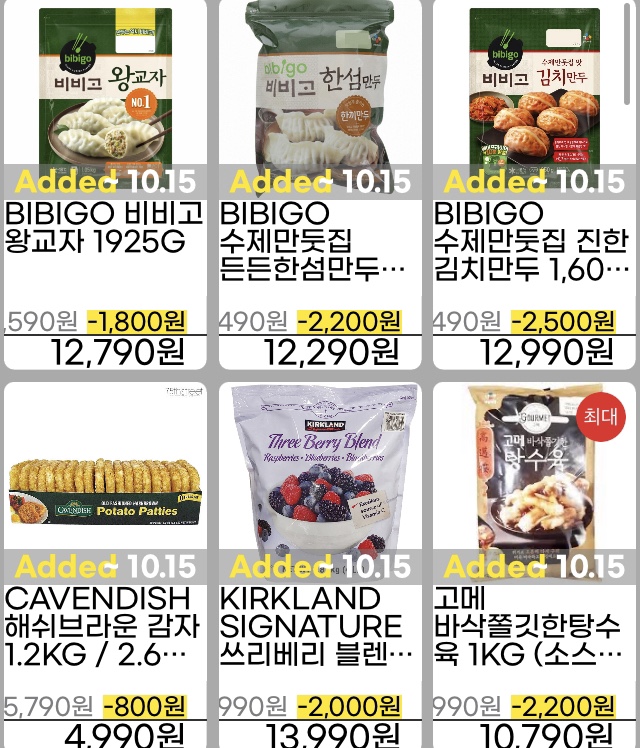View KIRKLAND SIGNATURE 쓰리베리 블렌드 item
640x748 pixels.
click(319, 625)
